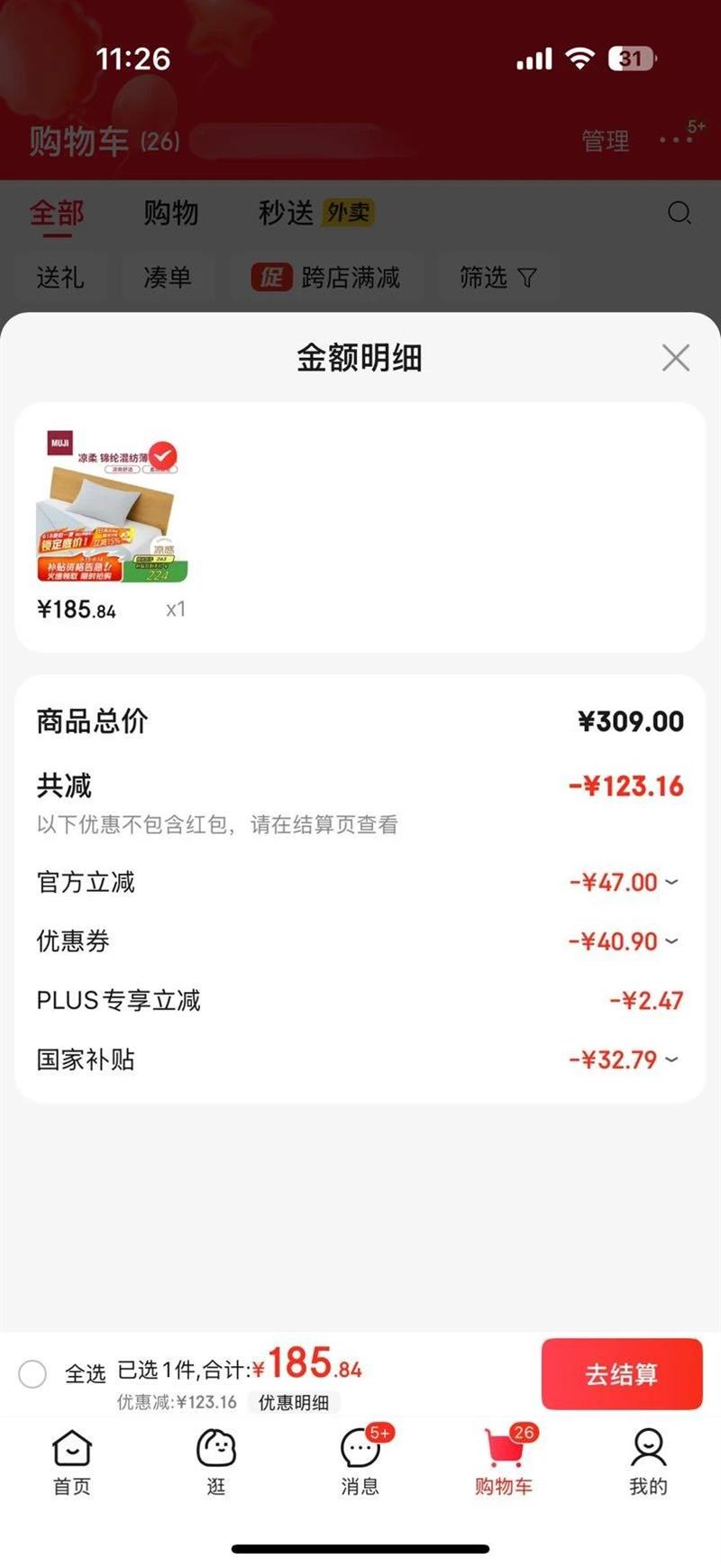Go to the 首页 tab
721x1568 pixels.
tap(72, 1463)
